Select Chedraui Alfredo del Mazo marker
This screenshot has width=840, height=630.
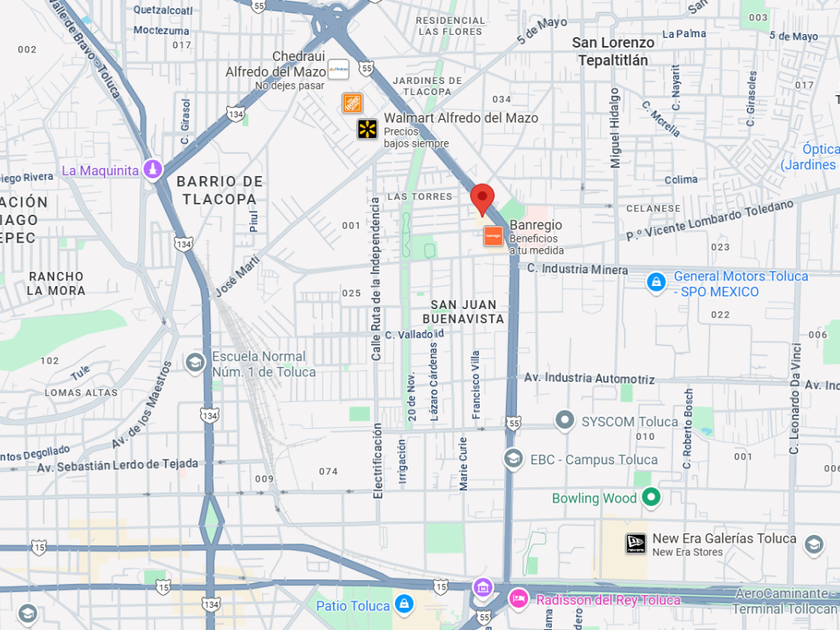click(338, 69)
